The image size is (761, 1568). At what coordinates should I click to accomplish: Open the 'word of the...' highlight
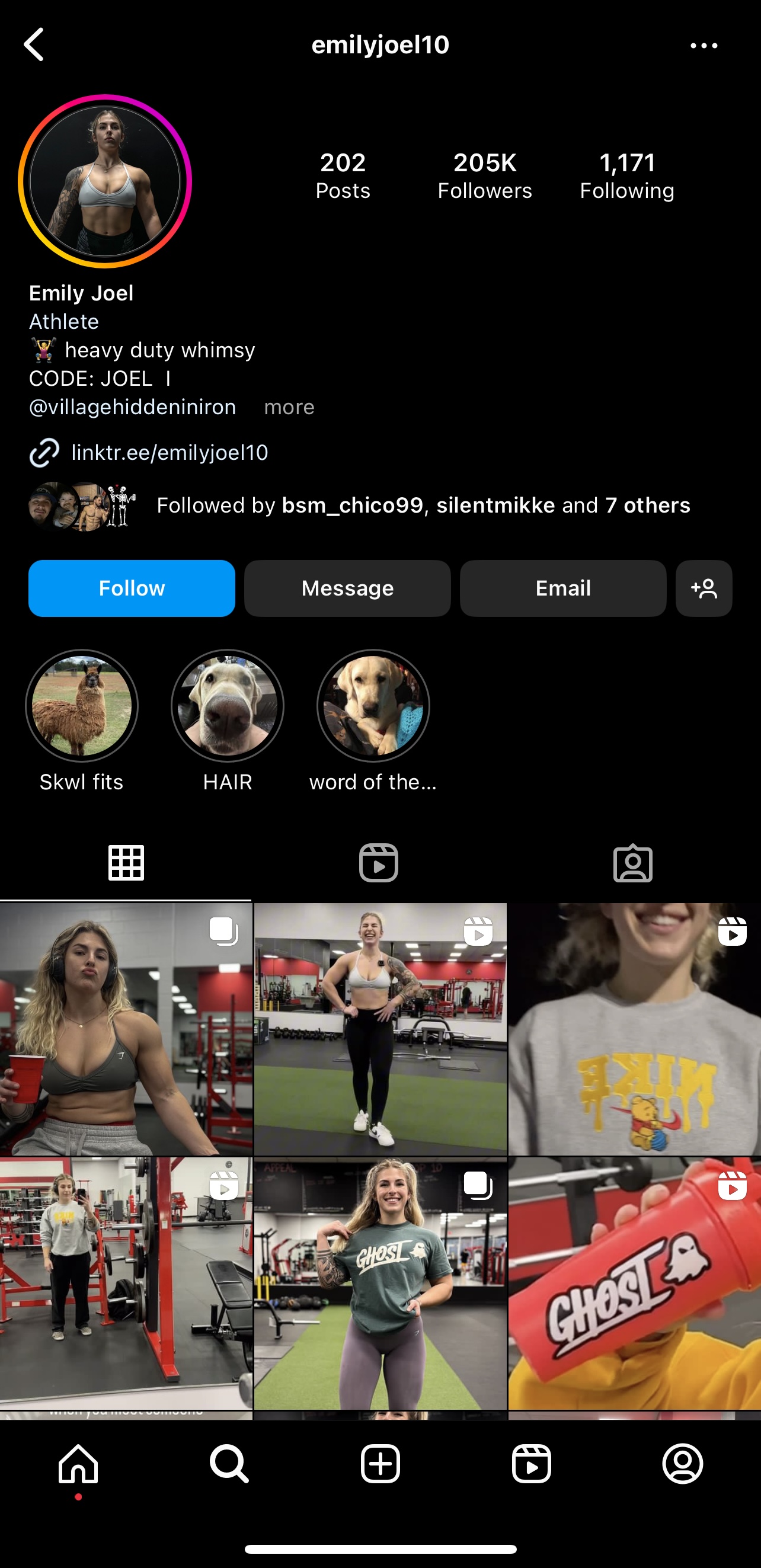pos(373,706)
